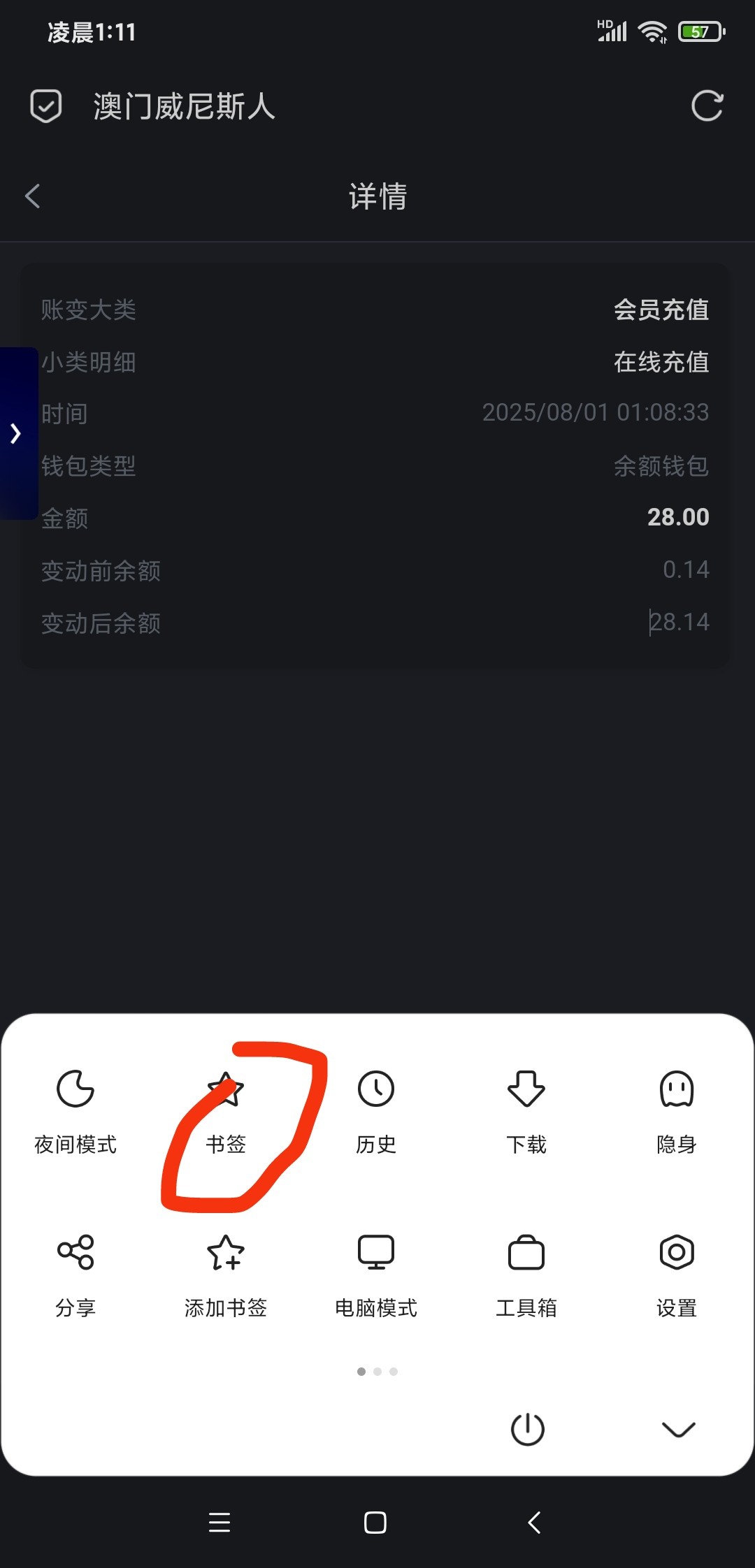
Task: Open the 工具箱 toolbox
Action: (526, 1272)
